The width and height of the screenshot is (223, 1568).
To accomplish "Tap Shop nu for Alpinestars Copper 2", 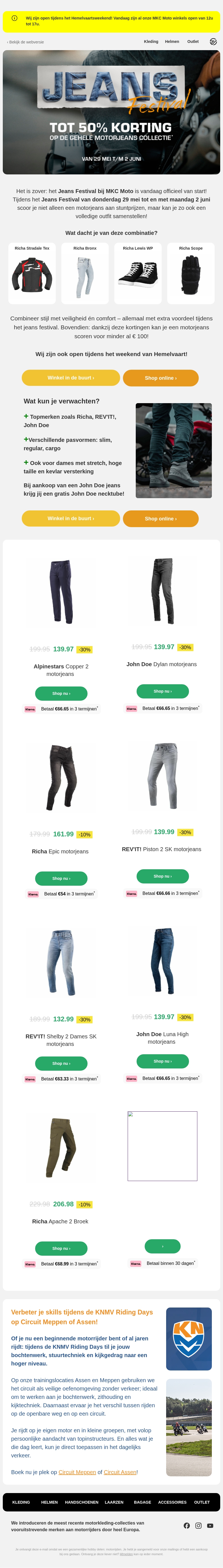I will coord(61,693).
